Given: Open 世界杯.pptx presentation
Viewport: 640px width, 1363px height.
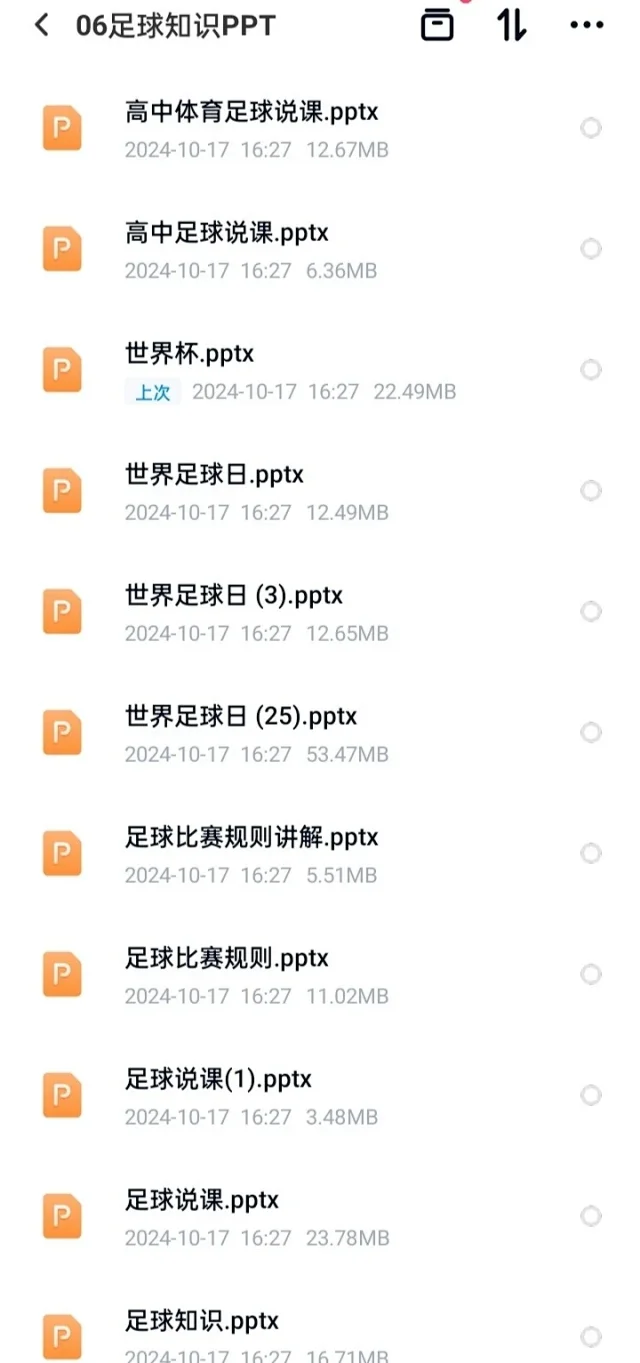Looking at the screenshot, I should click(190, 354).
